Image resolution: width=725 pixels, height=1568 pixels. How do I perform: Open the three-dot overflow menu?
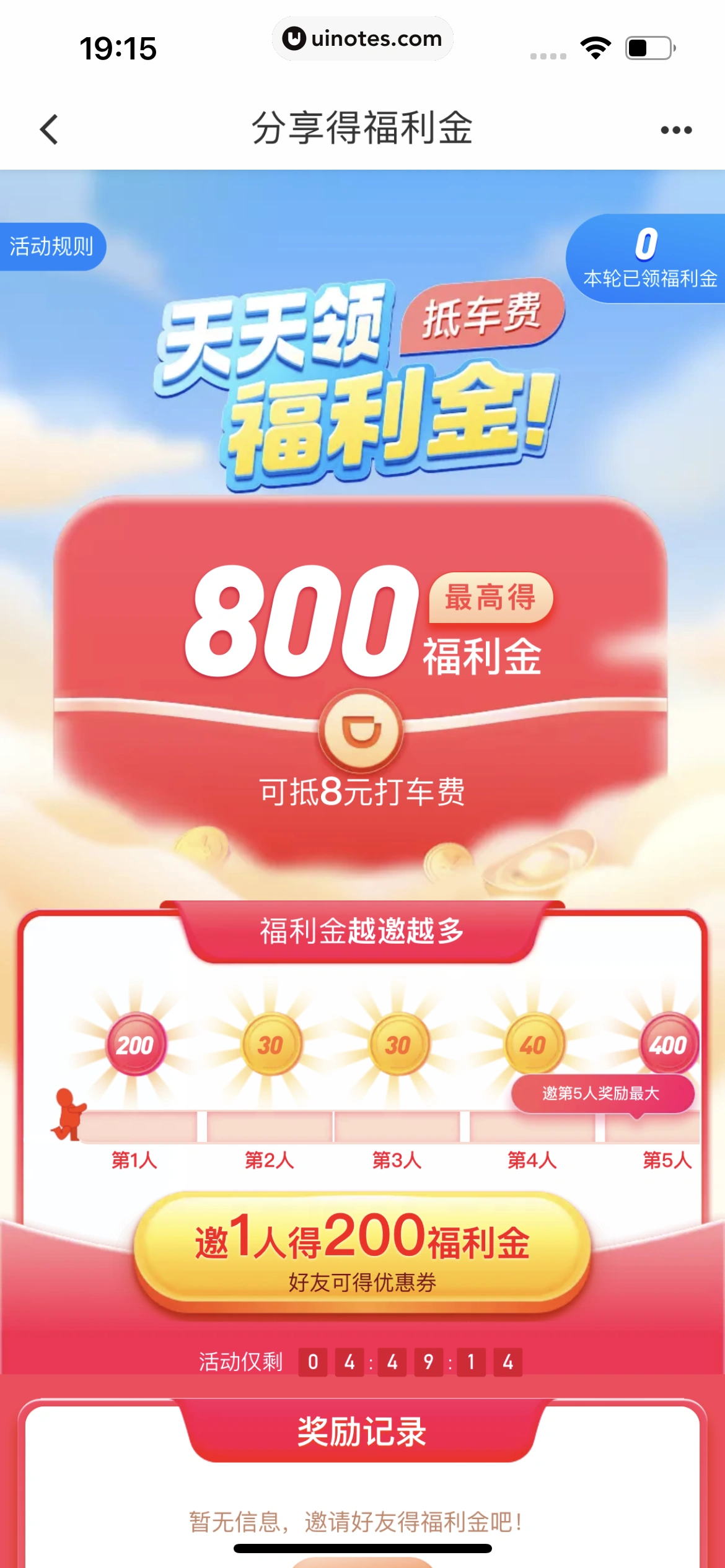(675, 130)
